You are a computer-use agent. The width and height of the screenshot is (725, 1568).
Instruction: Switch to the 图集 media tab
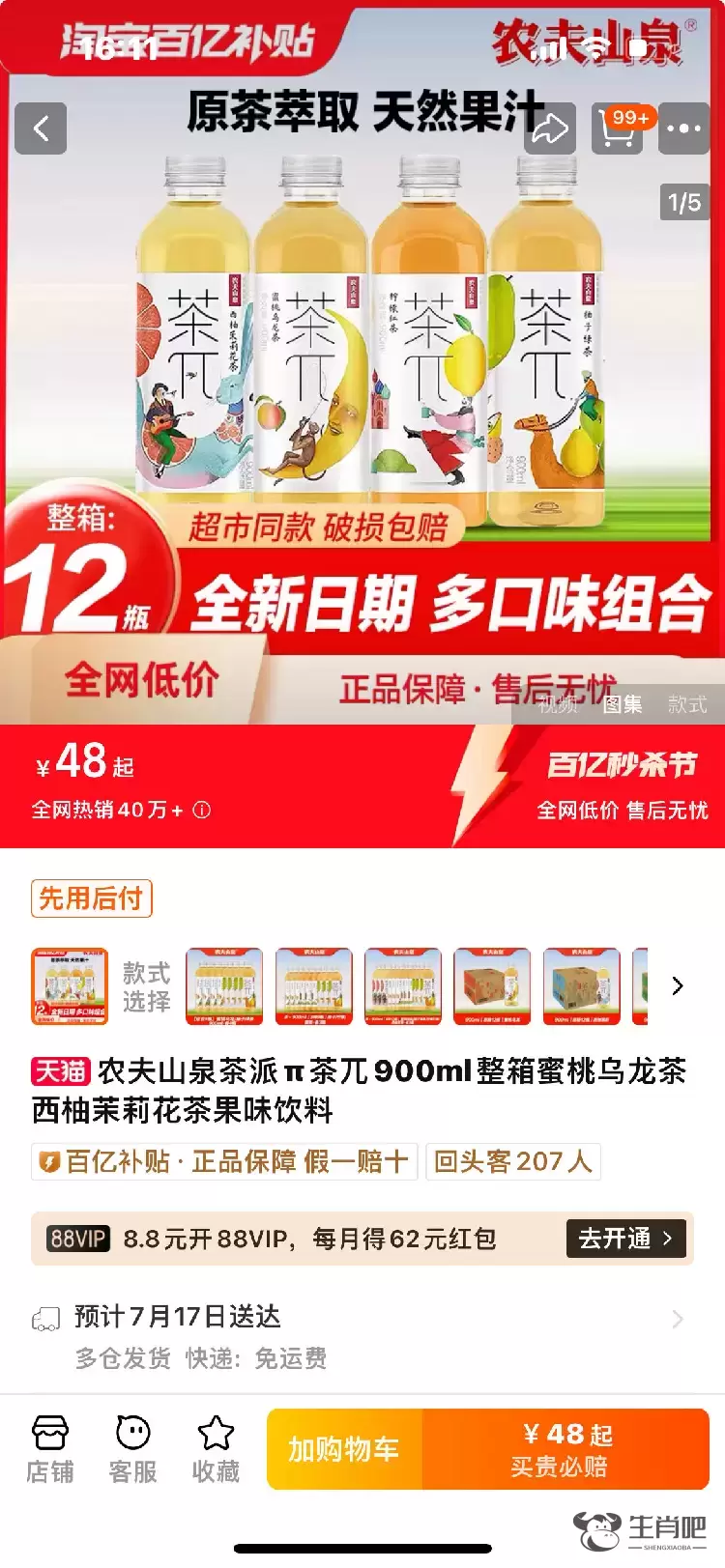coord(622,704)
